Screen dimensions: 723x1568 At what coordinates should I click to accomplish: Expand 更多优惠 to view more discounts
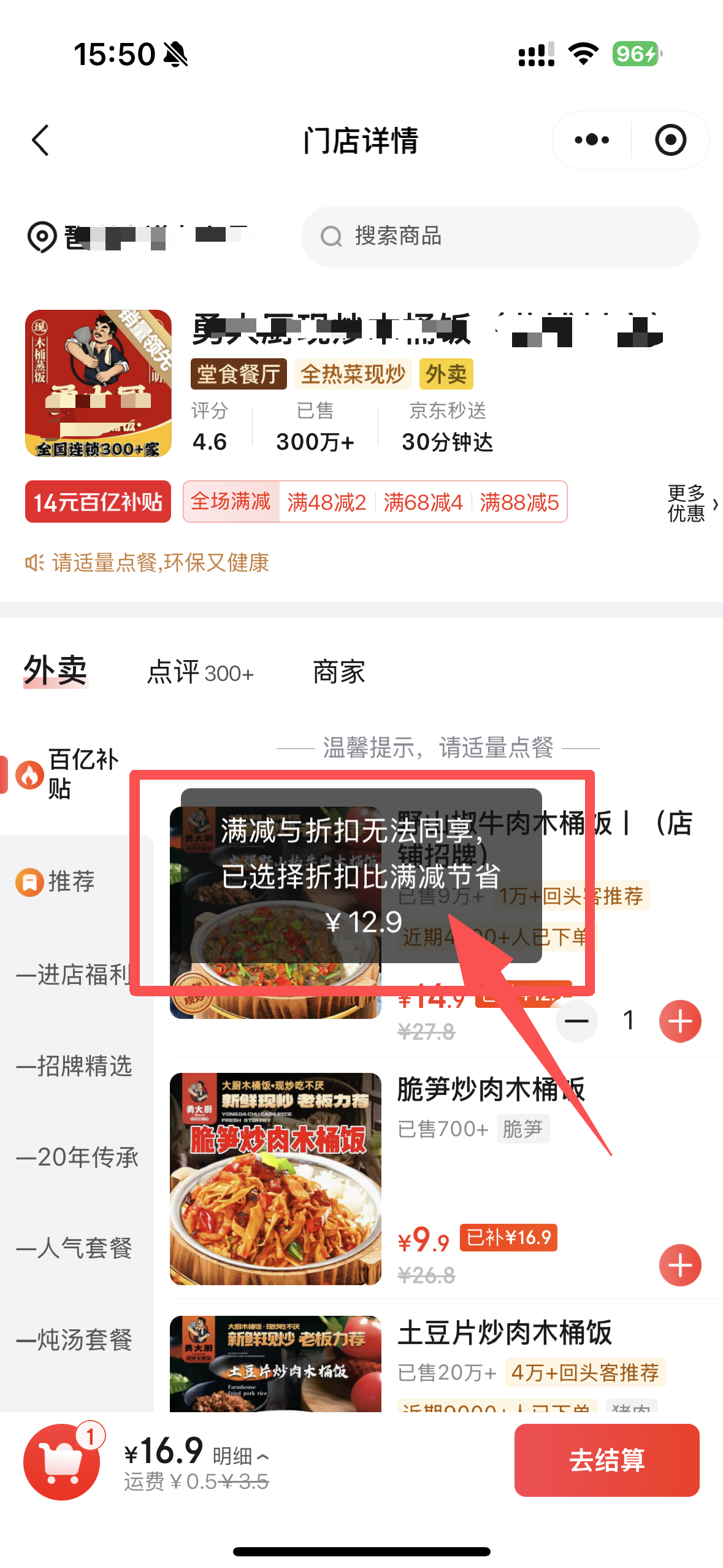click(692, 503)
